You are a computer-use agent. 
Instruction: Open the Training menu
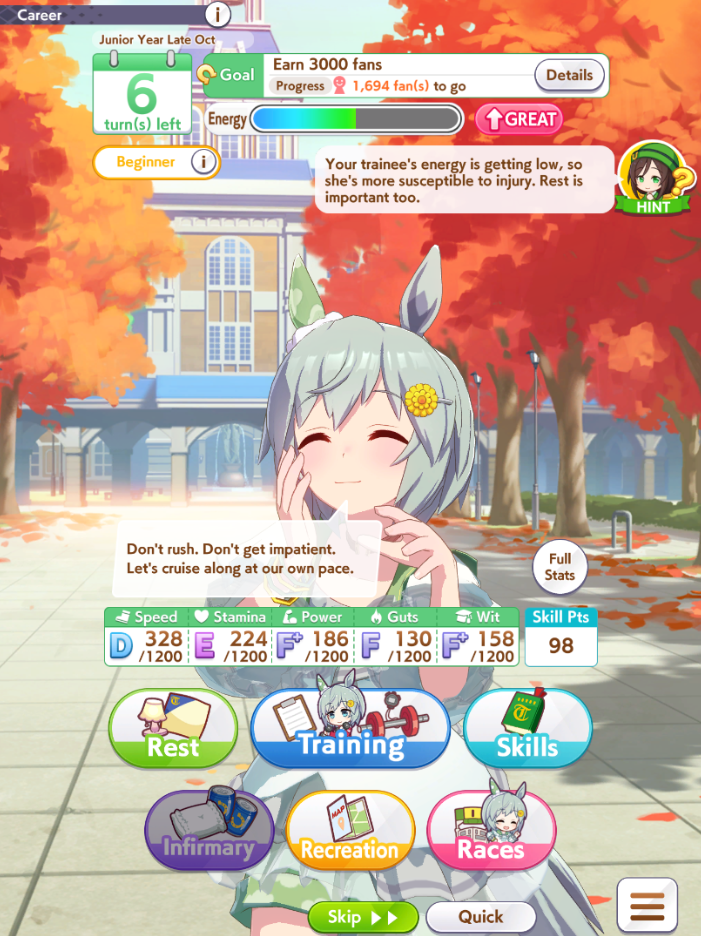(350, 728)
